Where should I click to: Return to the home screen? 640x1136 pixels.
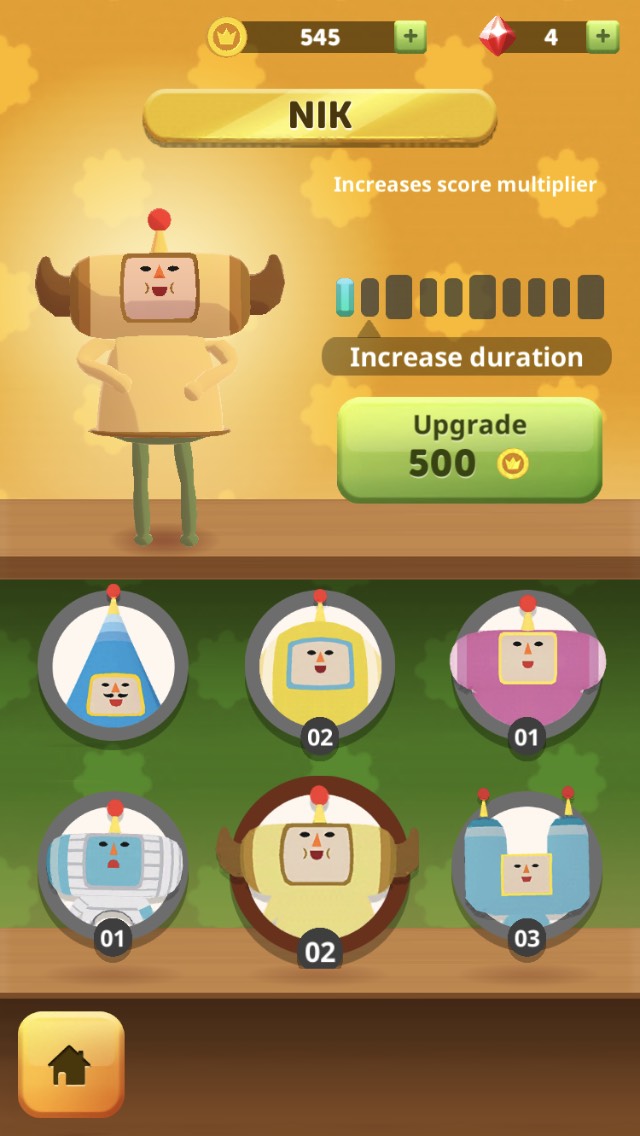pos(71,1064)
